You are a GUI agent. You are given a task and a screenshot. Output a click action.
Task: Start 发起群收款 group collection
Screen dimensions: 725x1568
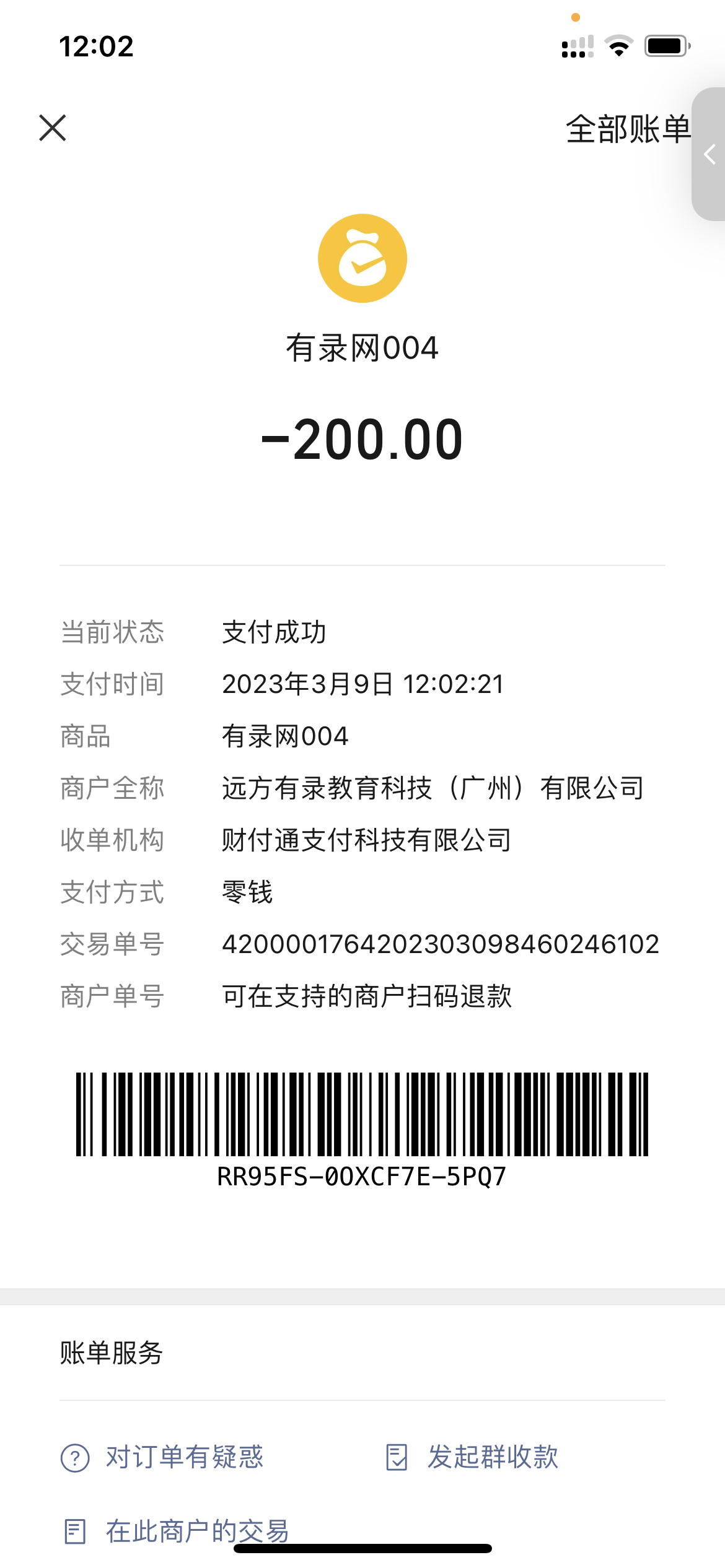coord(472,1457)
